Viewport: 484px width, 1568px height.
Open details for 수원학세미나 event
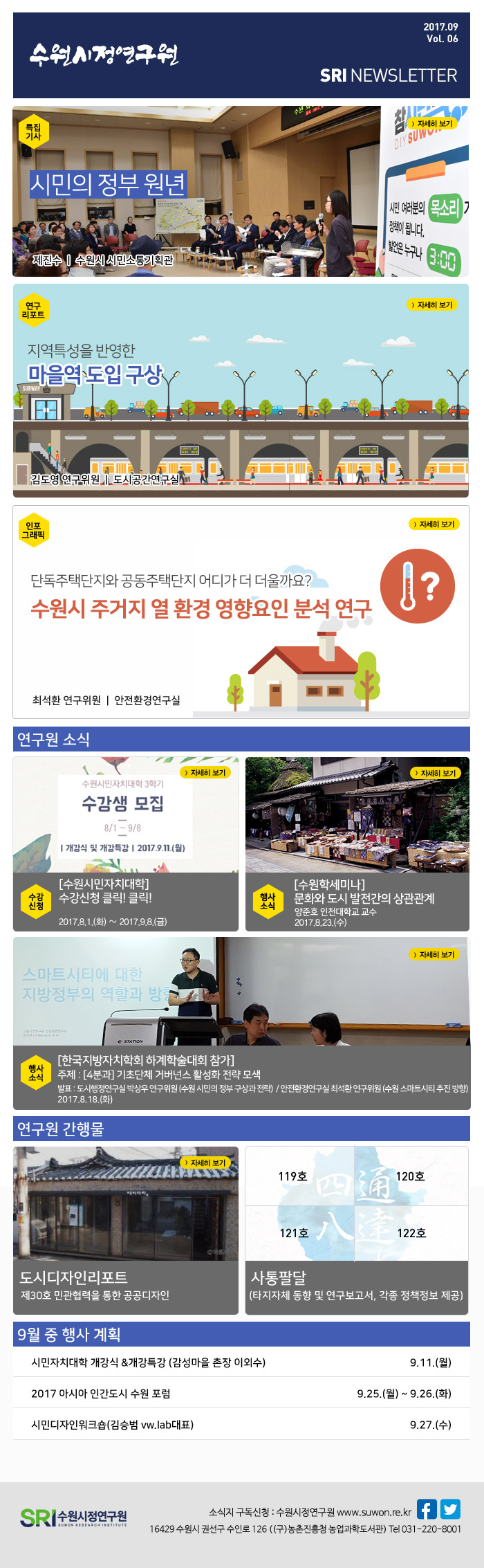434,773
